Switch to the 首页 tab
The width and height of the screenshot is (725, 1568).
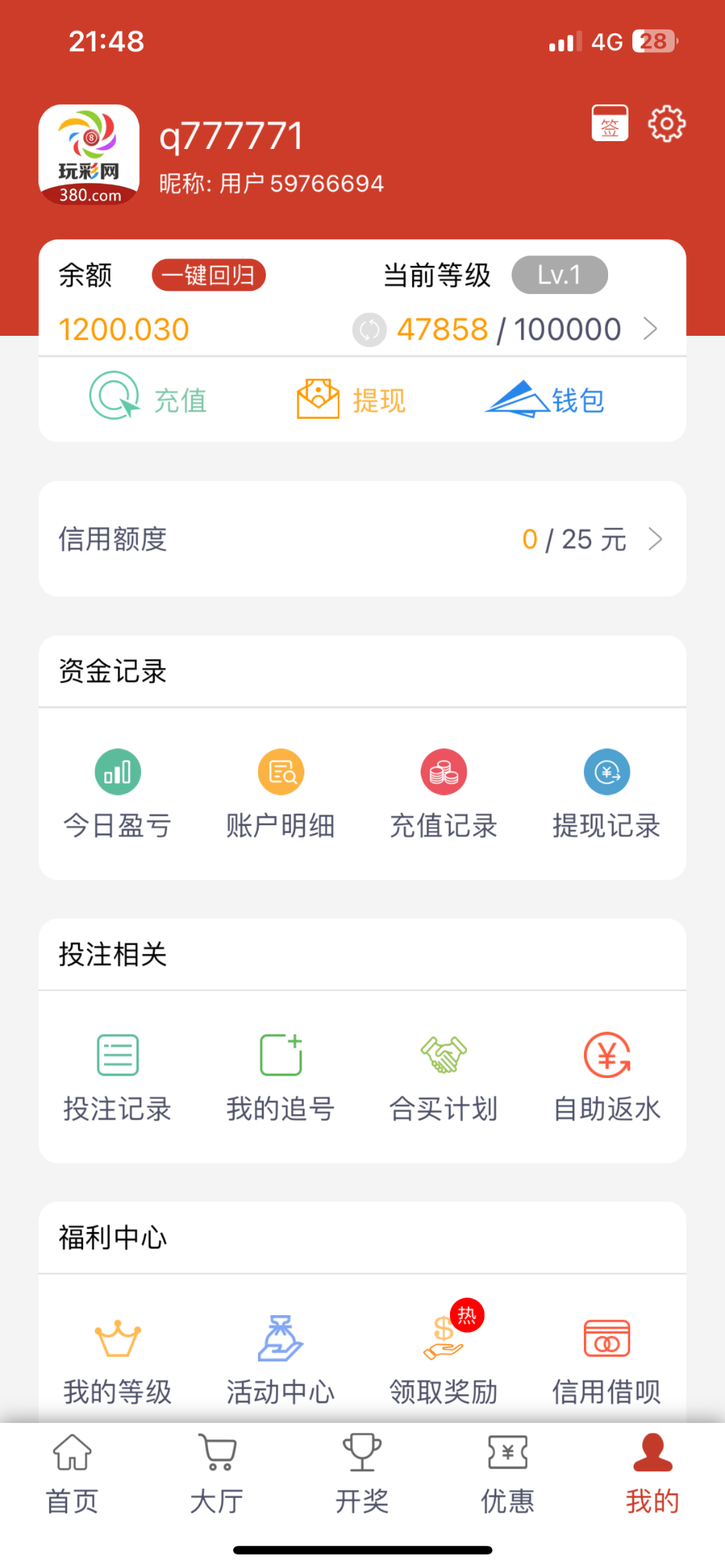[72, 1475]
